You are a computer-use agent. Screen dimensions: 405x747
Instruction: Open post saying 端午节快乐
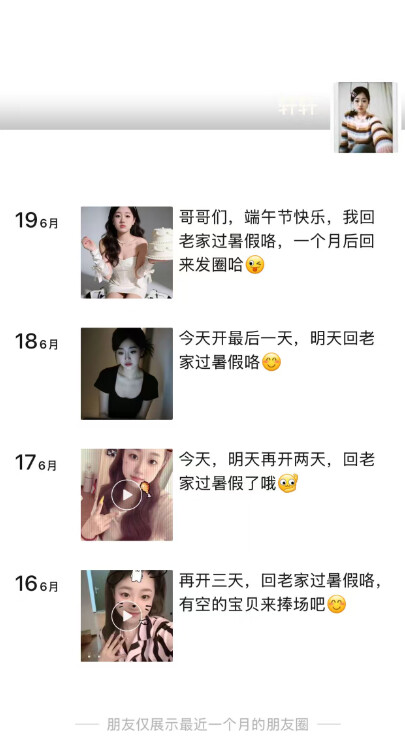coord(277,241)
